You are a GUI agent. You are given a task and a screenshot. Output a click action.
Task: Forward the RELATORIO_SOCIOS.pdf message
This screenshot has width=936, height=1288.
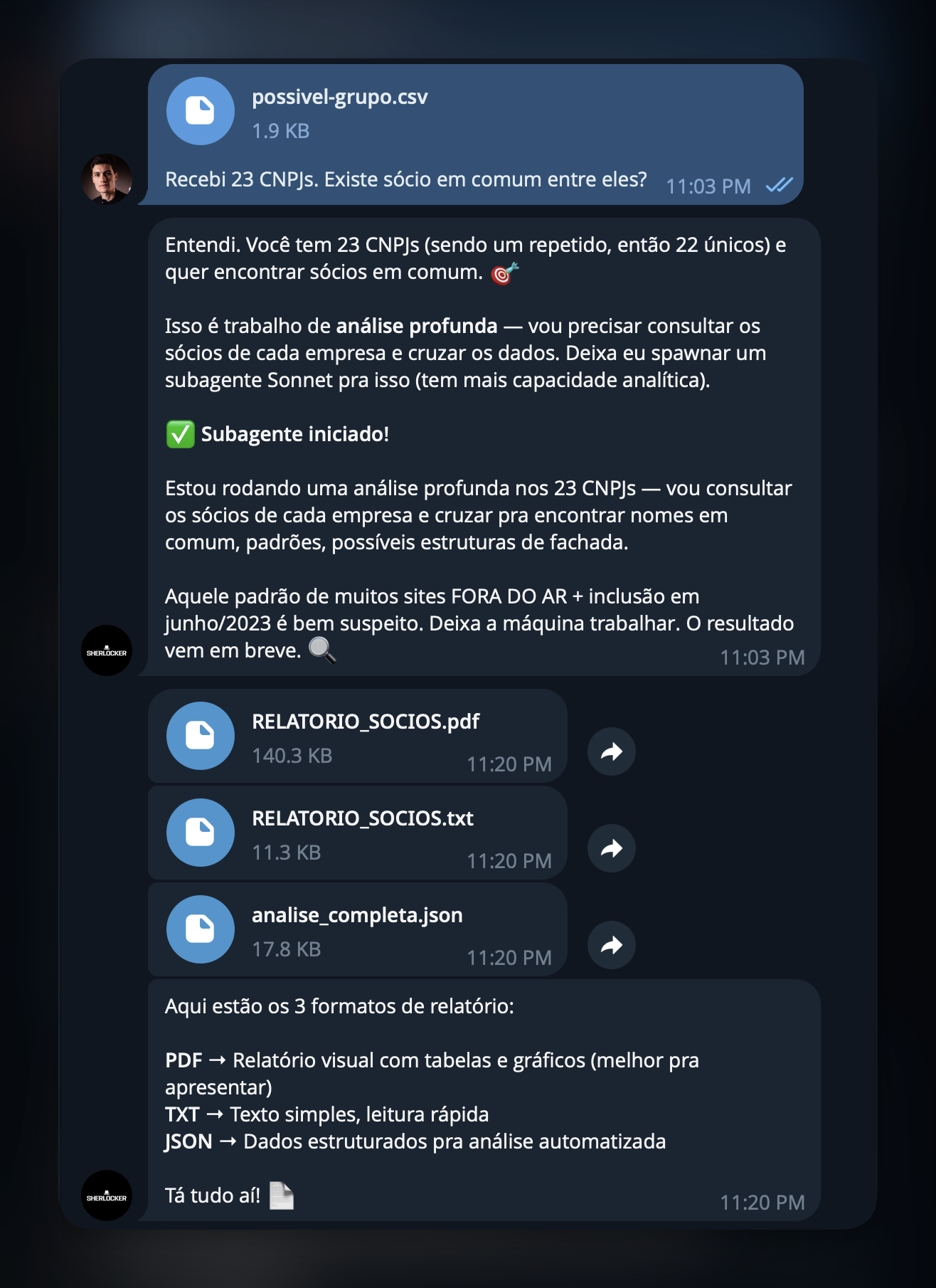point(611,751)
